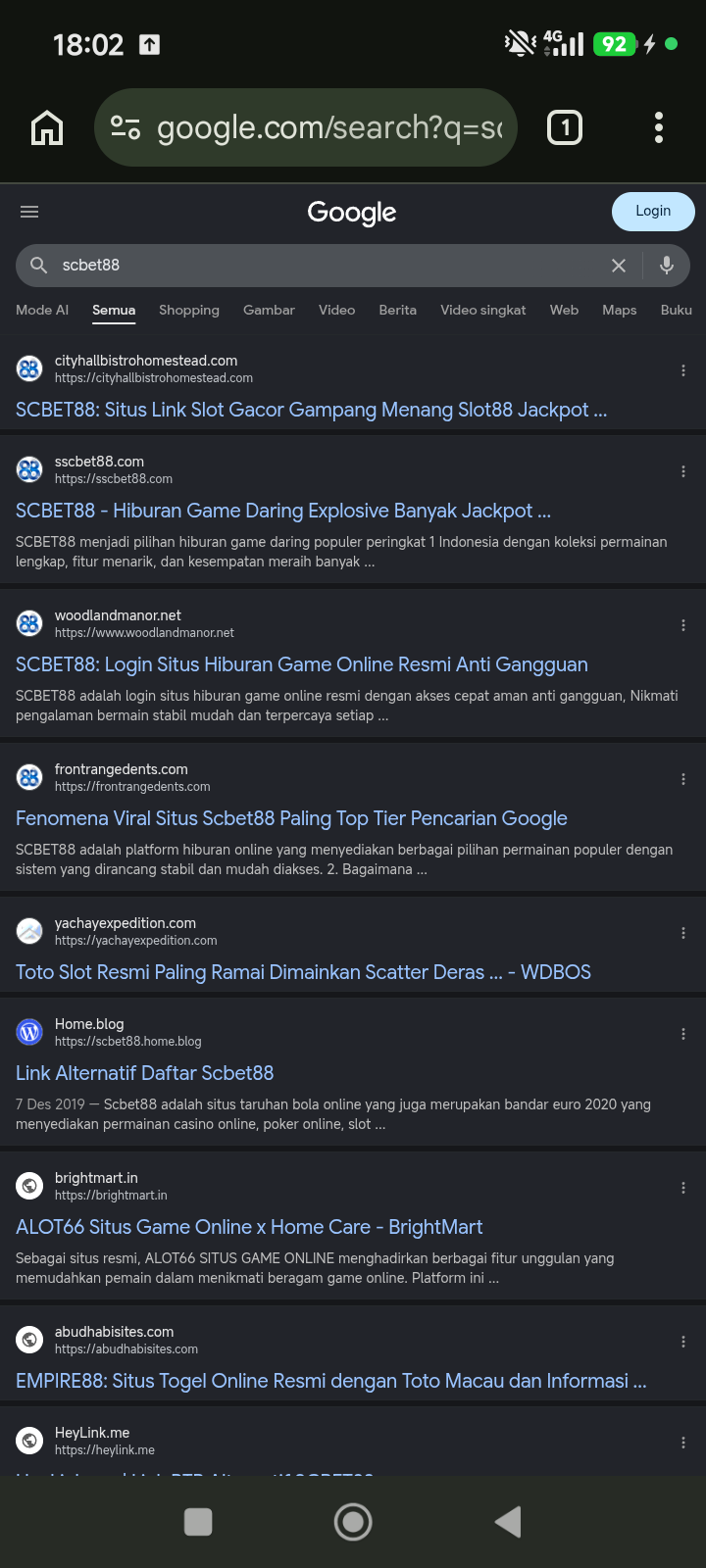Switch to the Shopping tab
The height and width of the screenshot is (1568, 706).
coord(189,310)
